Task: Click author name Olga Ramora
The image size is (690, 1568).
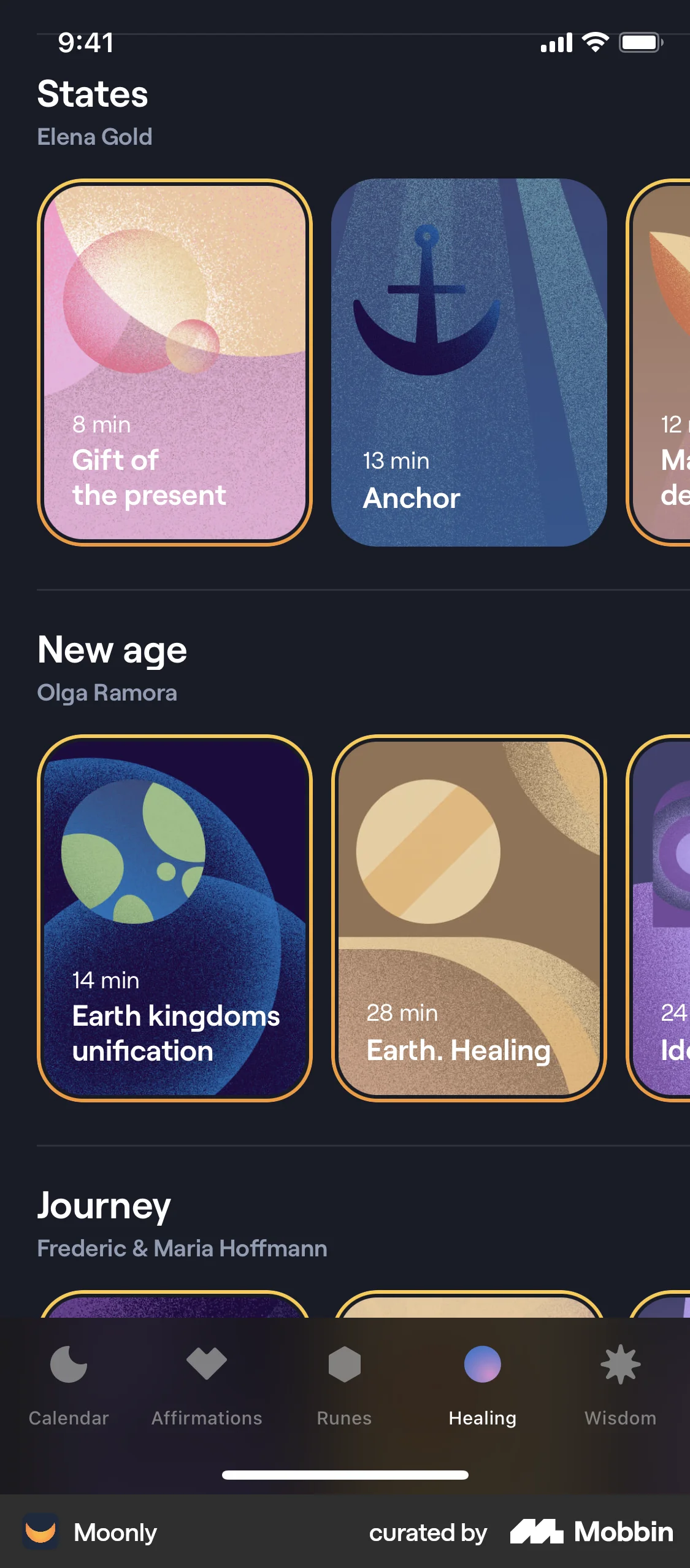Action: [107, 693]
